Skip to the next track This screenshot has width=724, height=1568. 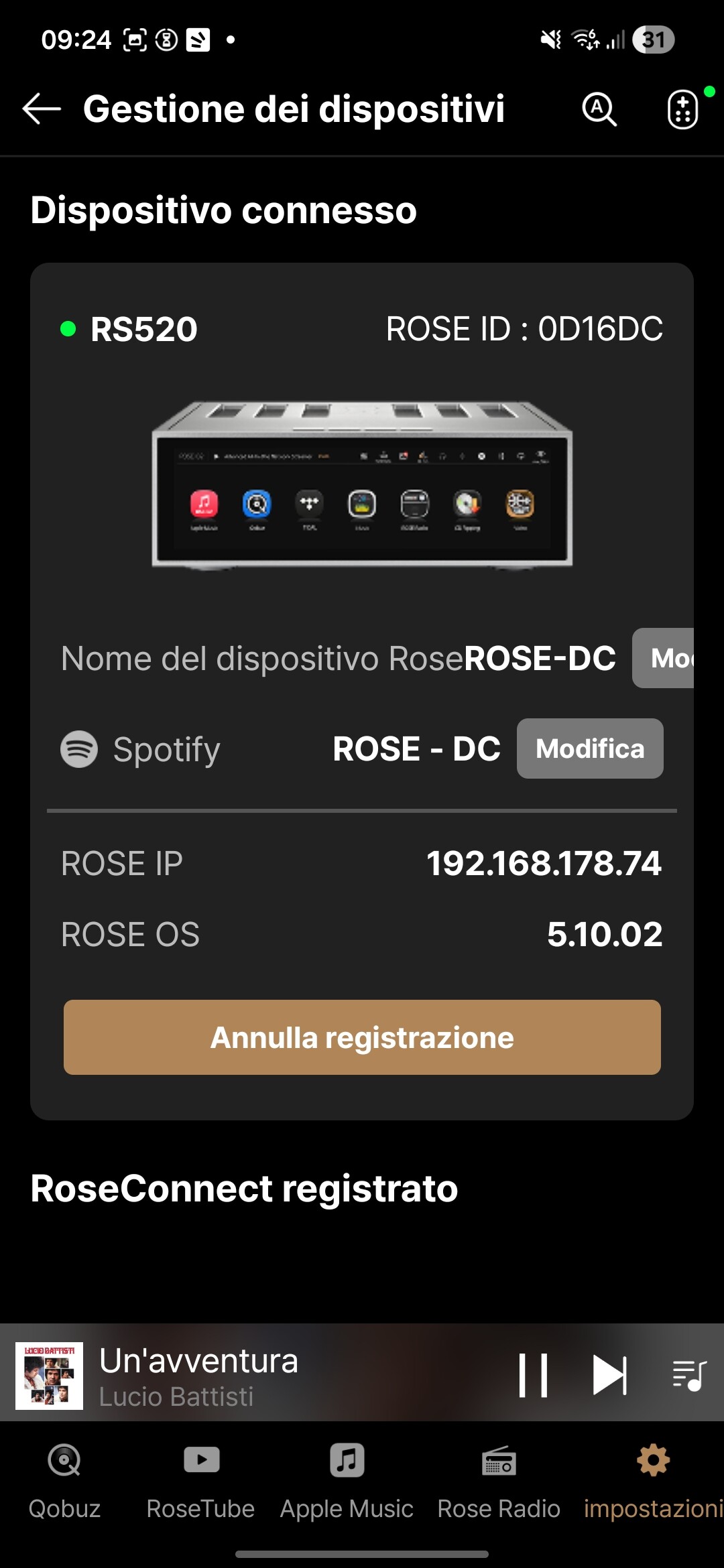(609, 1376)
